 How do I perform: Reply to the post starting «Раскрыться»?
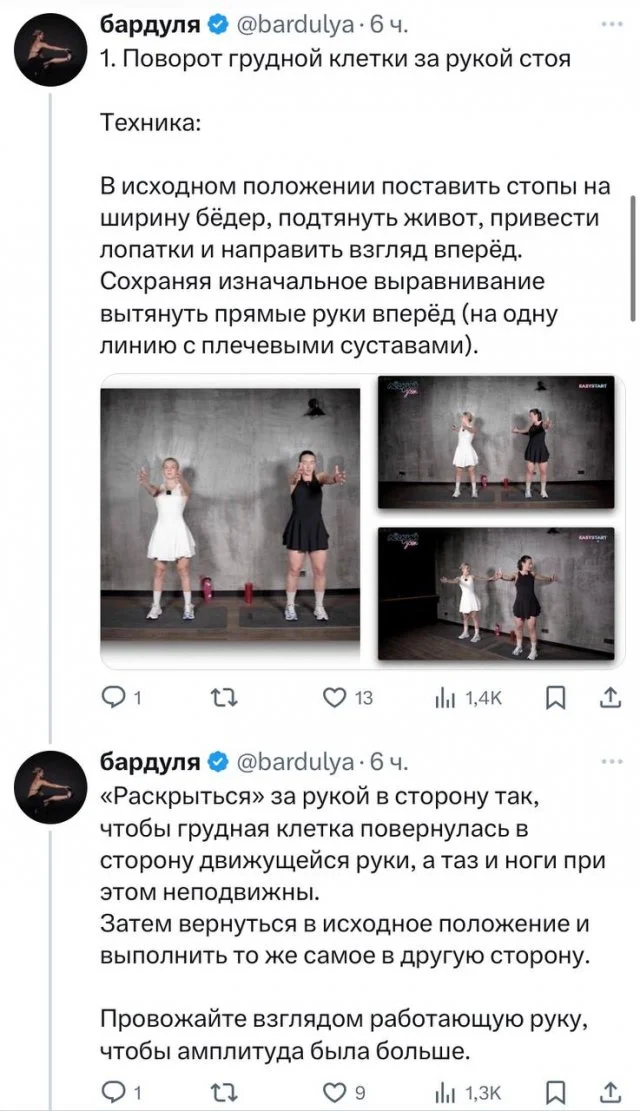pos(117,1090)
